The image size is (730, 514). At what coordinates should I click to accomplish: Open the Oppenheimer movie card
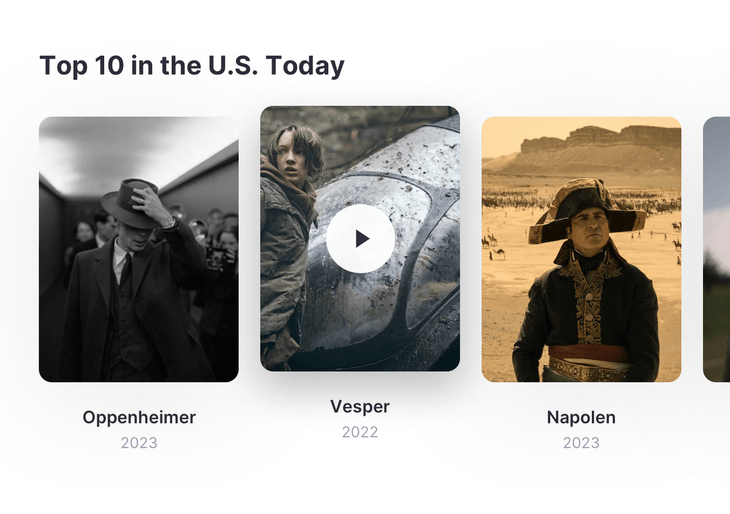click(139, 250)
